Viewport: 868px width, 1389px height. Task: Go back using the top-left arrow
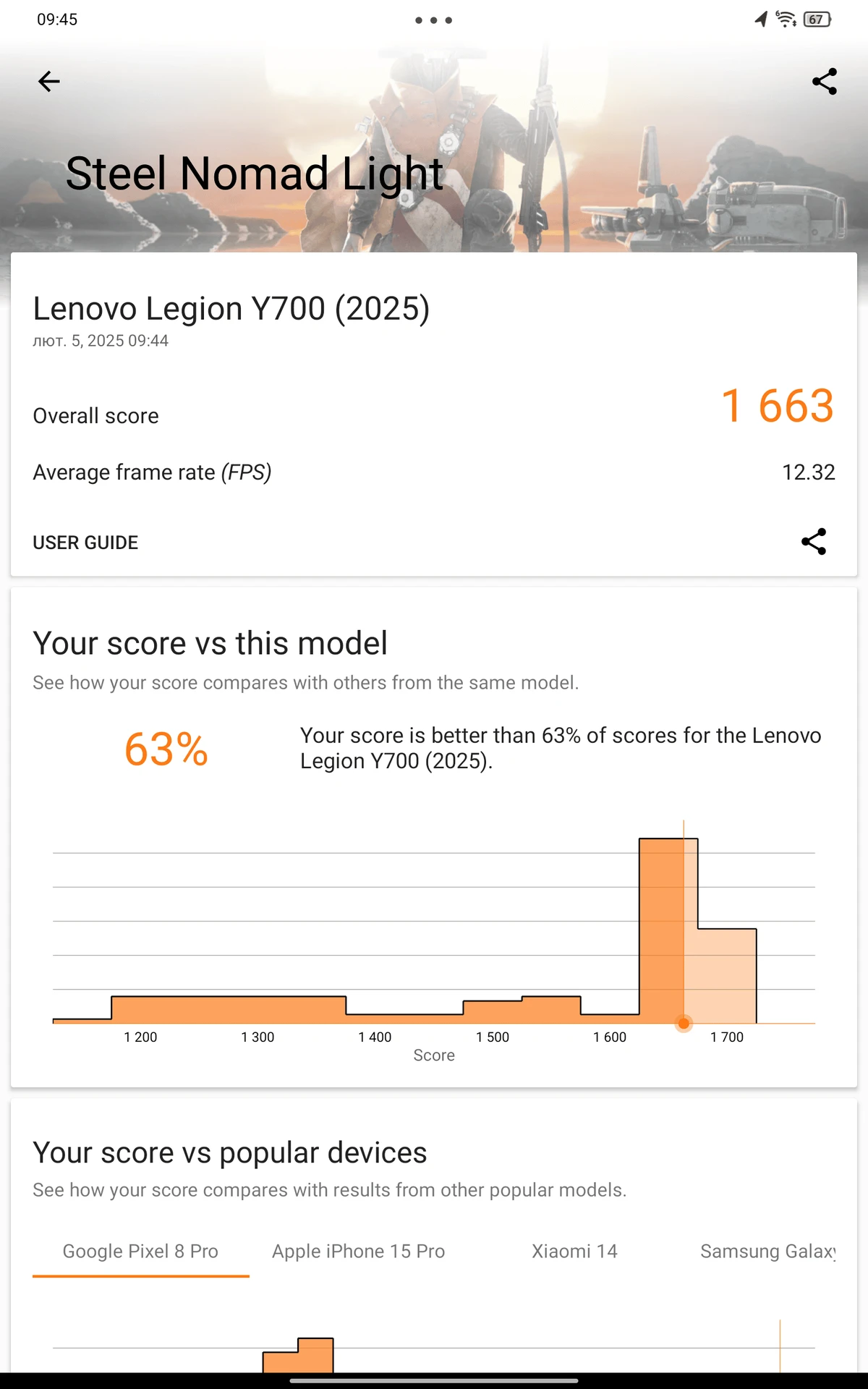click(x=48, y=81)
